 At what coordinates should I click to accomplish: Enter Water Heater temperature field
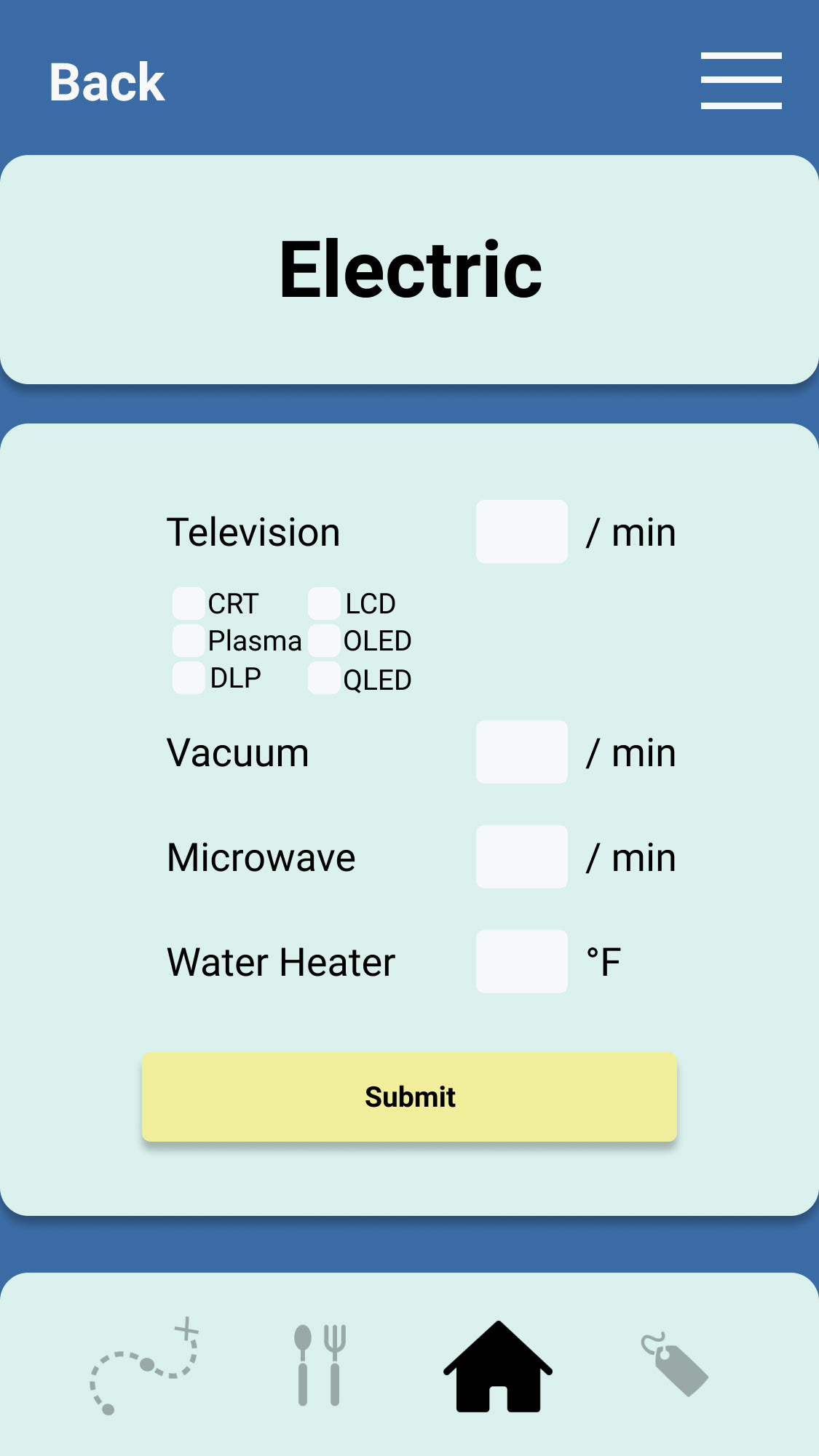(521, 962)
